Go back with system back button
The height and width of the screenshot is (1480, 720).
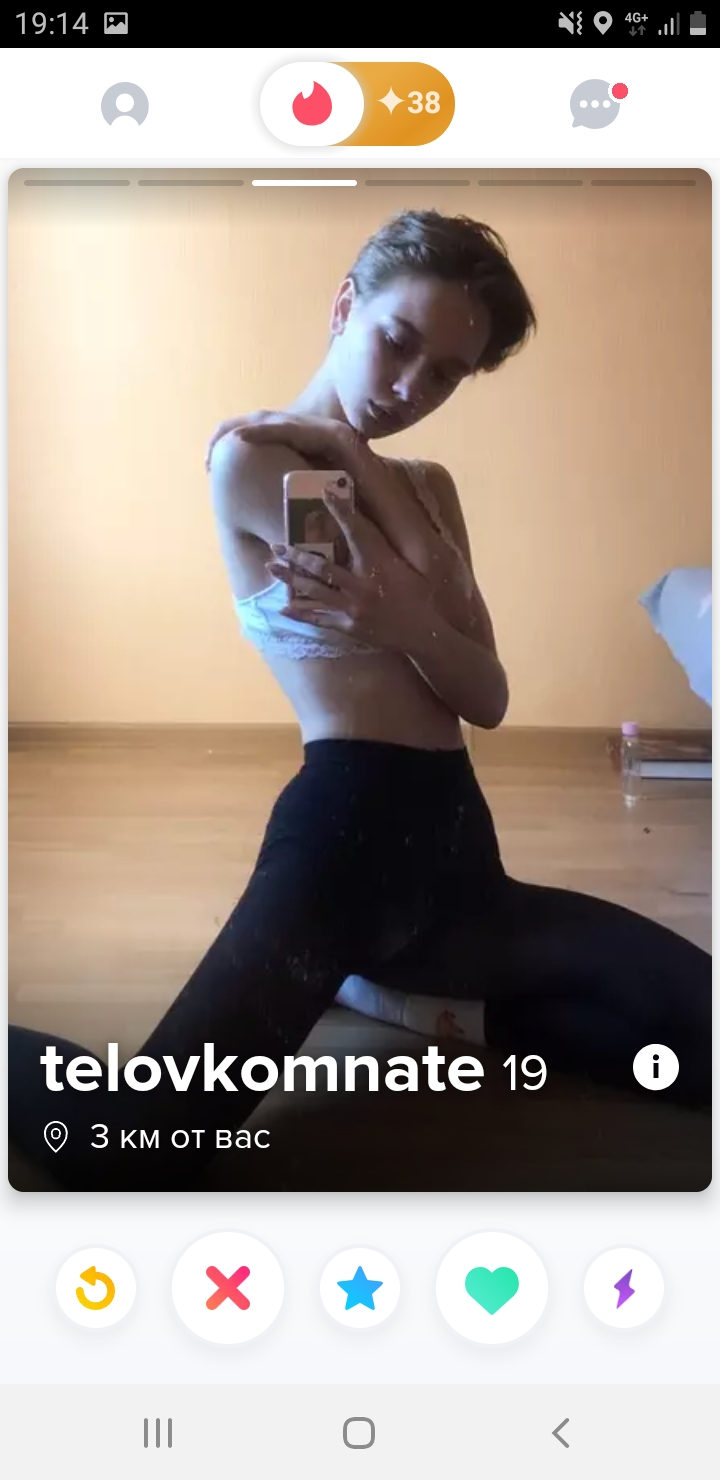561,1433
